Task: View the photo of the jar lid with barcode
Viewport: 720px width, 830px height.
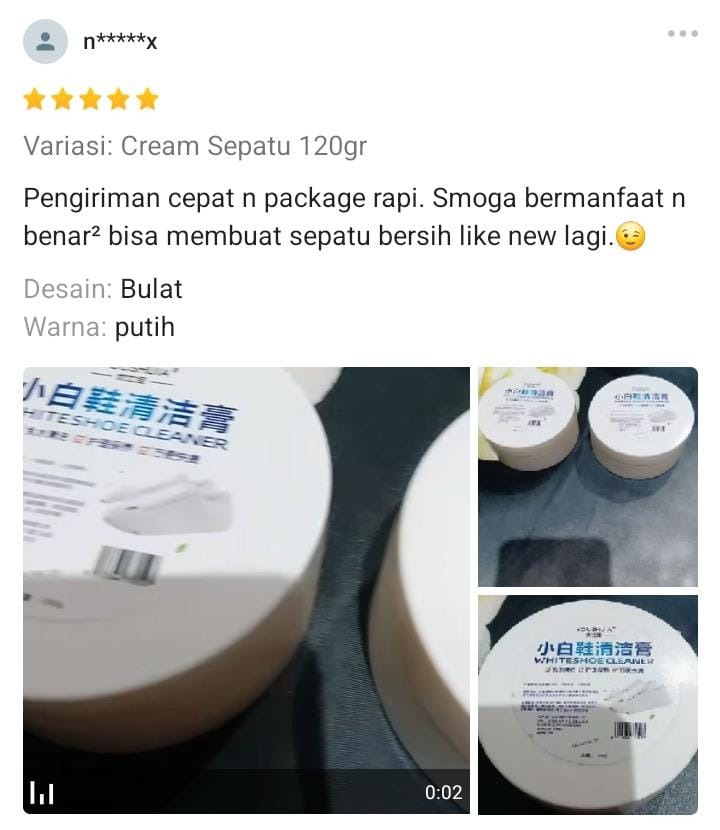Action: click(588, 704)
